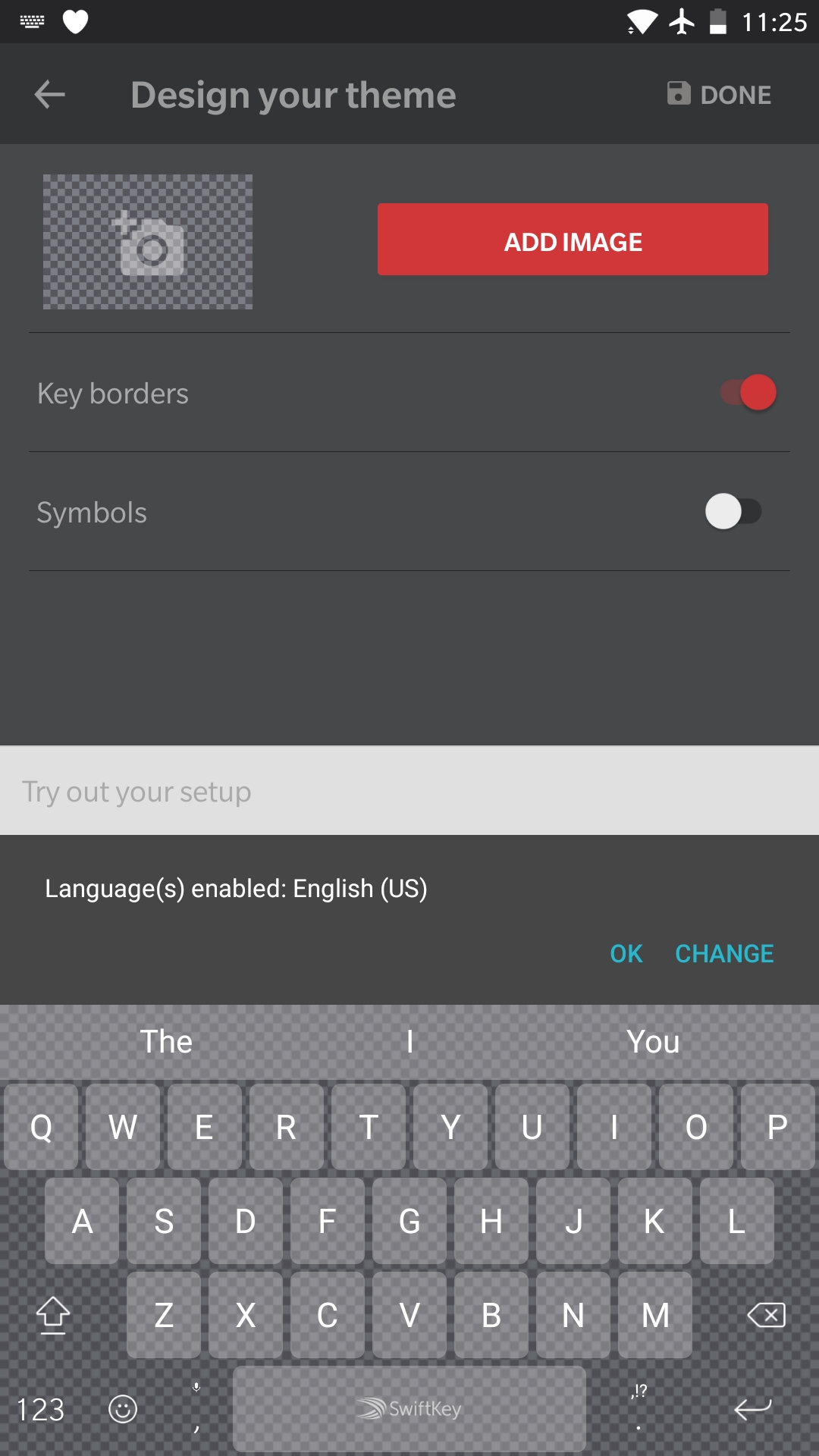Open the image placeholder with camera icon
Image resolution: width=819 pixels, height=1456 pixels.
(148, 242)
